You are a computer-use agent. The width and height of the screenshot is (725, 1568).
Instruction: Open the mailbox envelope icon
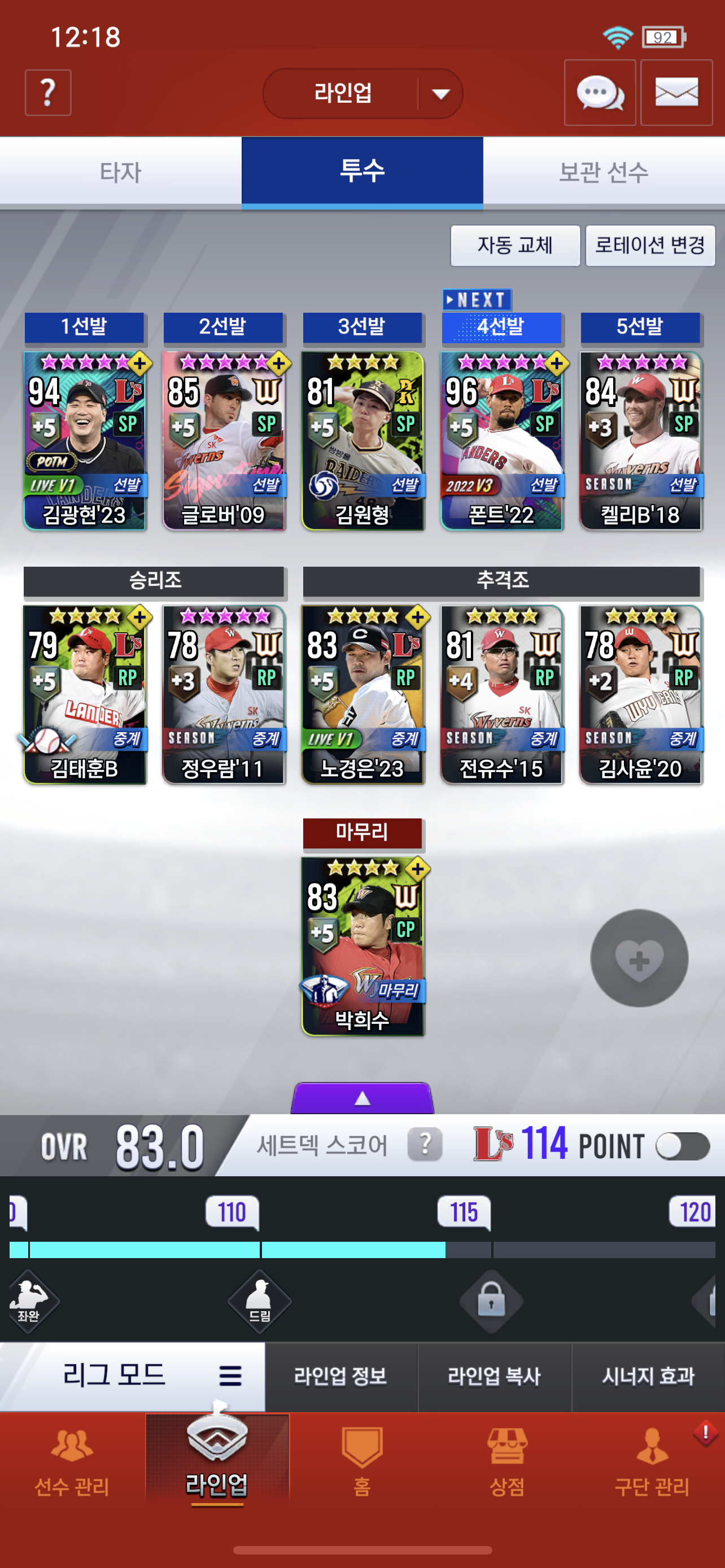pos(676,93)
